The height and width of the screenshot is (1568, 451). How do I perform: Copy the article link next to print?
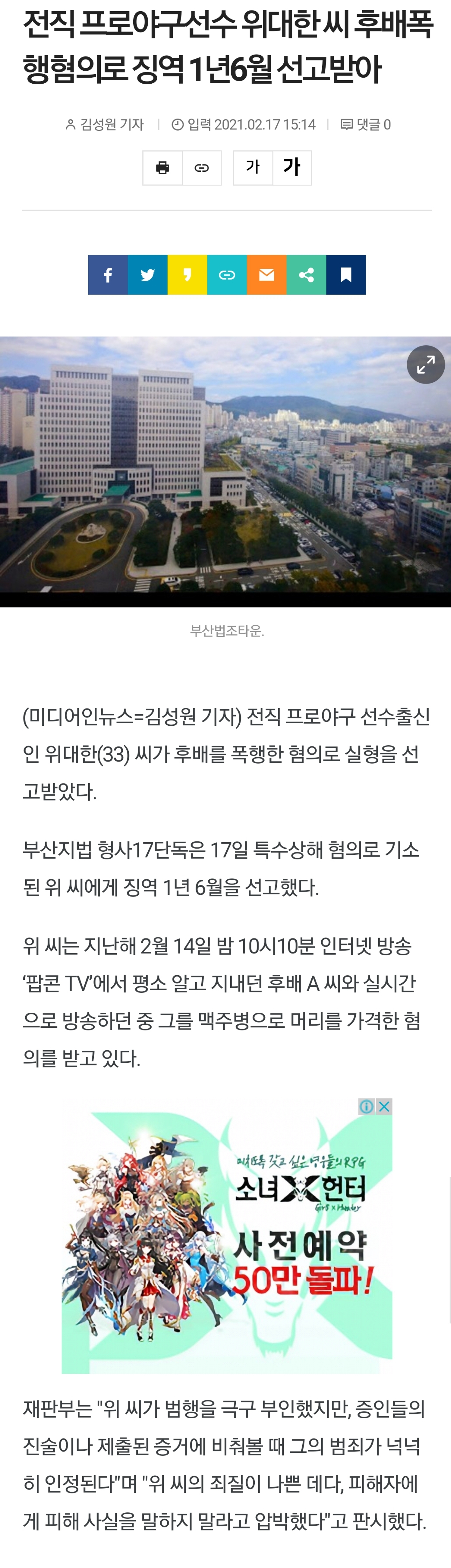coord(202,168)
